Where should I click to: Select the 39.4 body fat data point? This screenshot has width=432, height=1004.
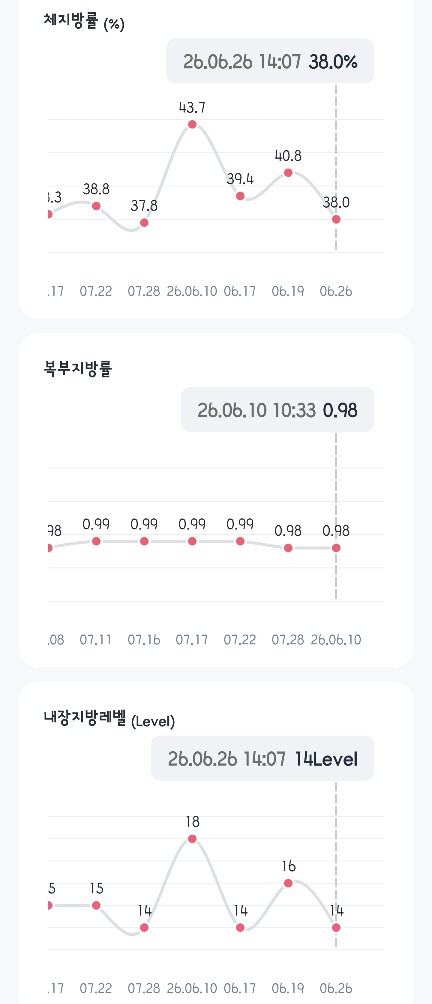240,195
